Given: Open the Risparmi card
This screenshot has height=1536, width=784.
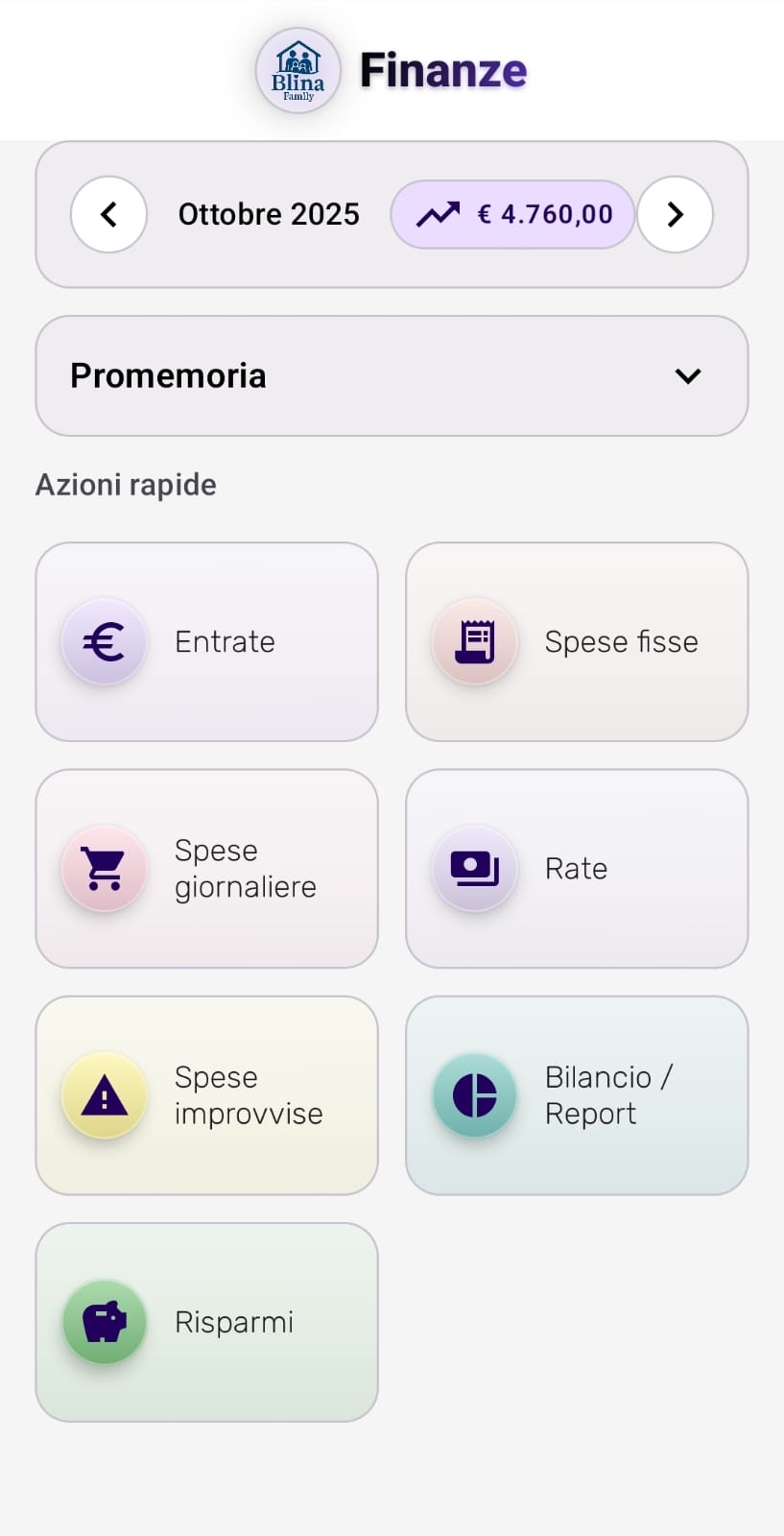Looking at the screenshot, I should [206, 1322].
